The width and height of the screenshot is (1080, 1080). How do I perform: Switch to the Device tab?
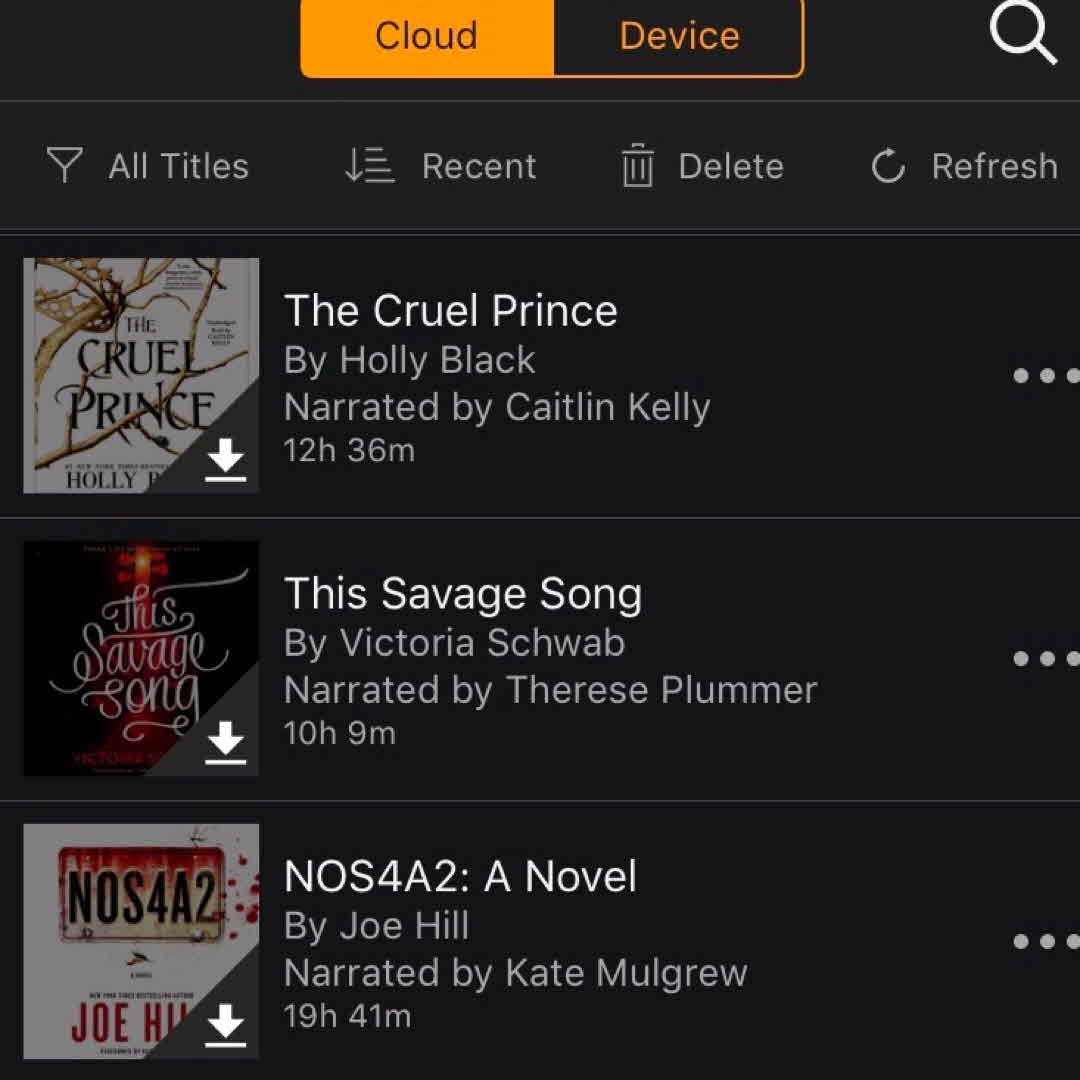679,36
